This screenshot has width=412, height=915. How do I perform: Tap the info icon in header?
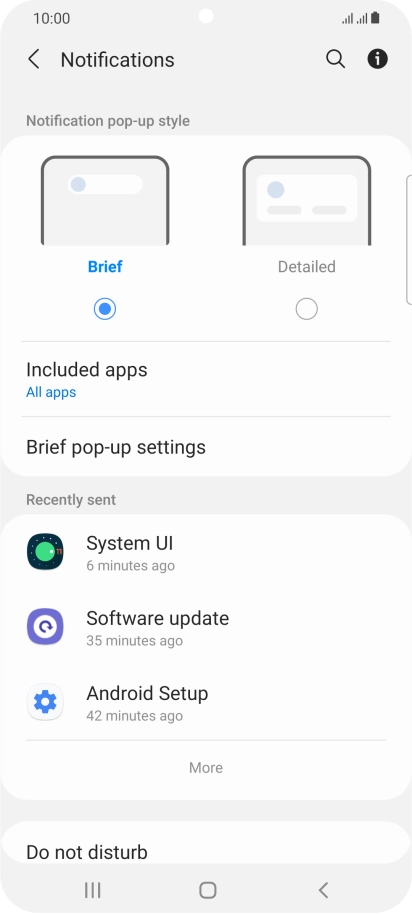pos(378,59)
